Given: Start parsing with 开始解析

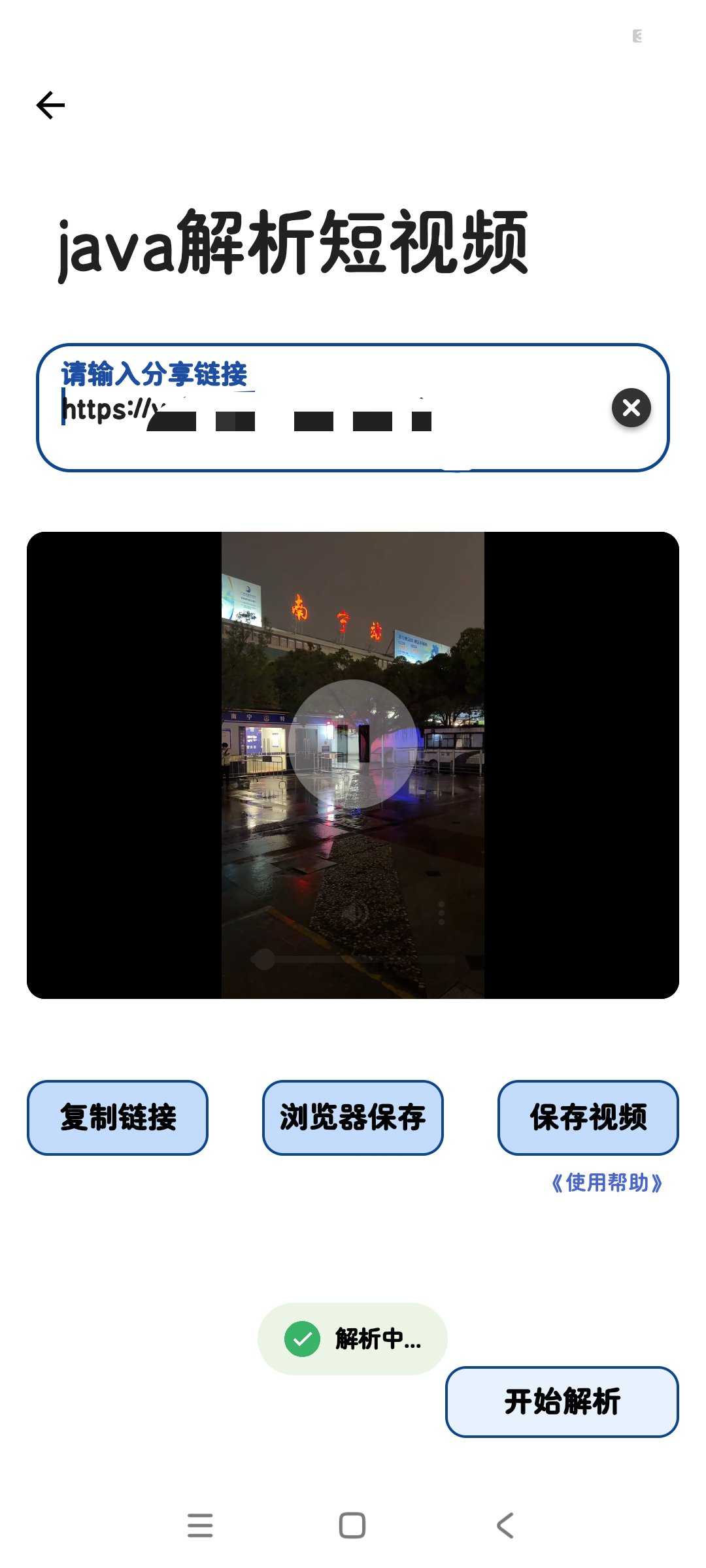Looking at the screenshot, I should point(562,1401).
